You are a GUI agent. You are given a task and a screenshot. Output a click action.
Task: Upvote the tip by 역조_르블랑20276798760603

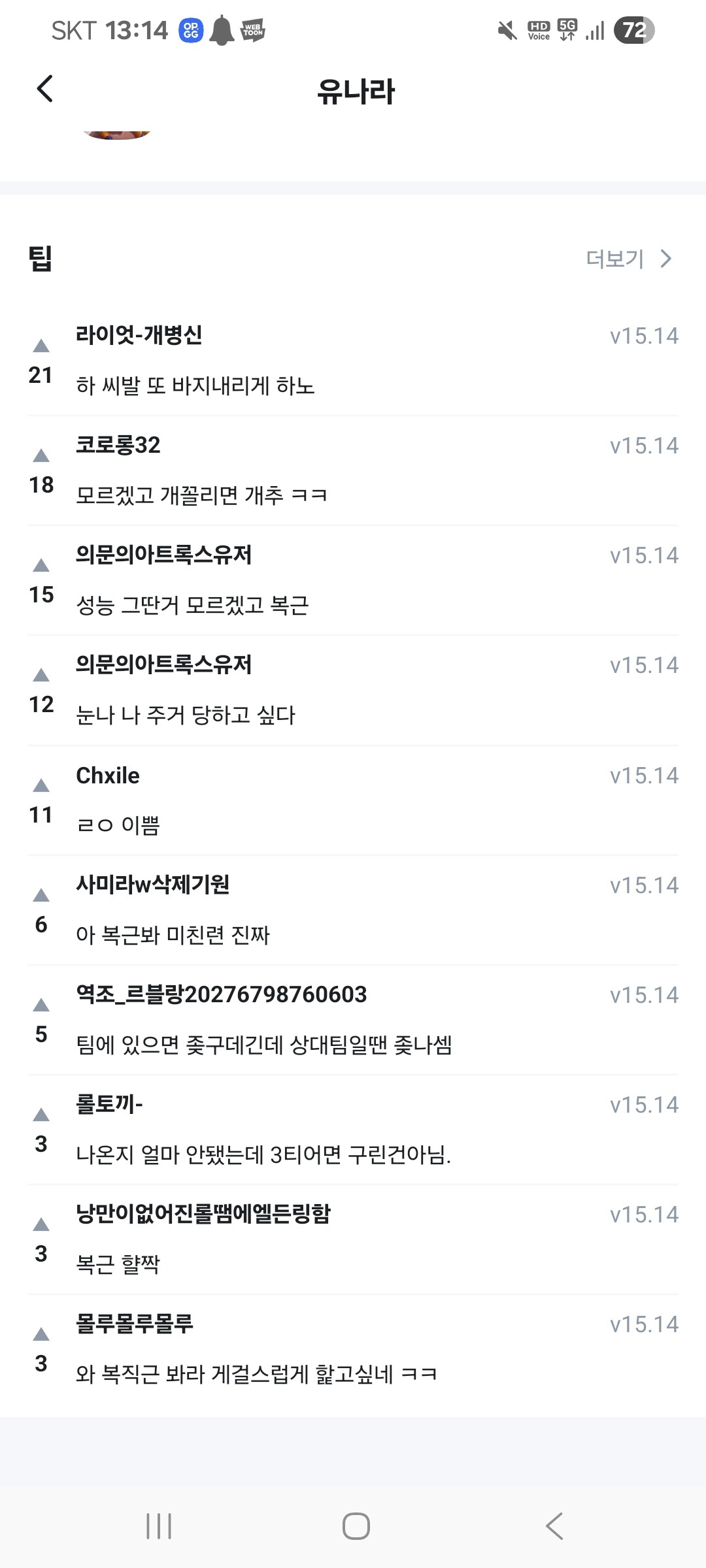coord(41,1005)
